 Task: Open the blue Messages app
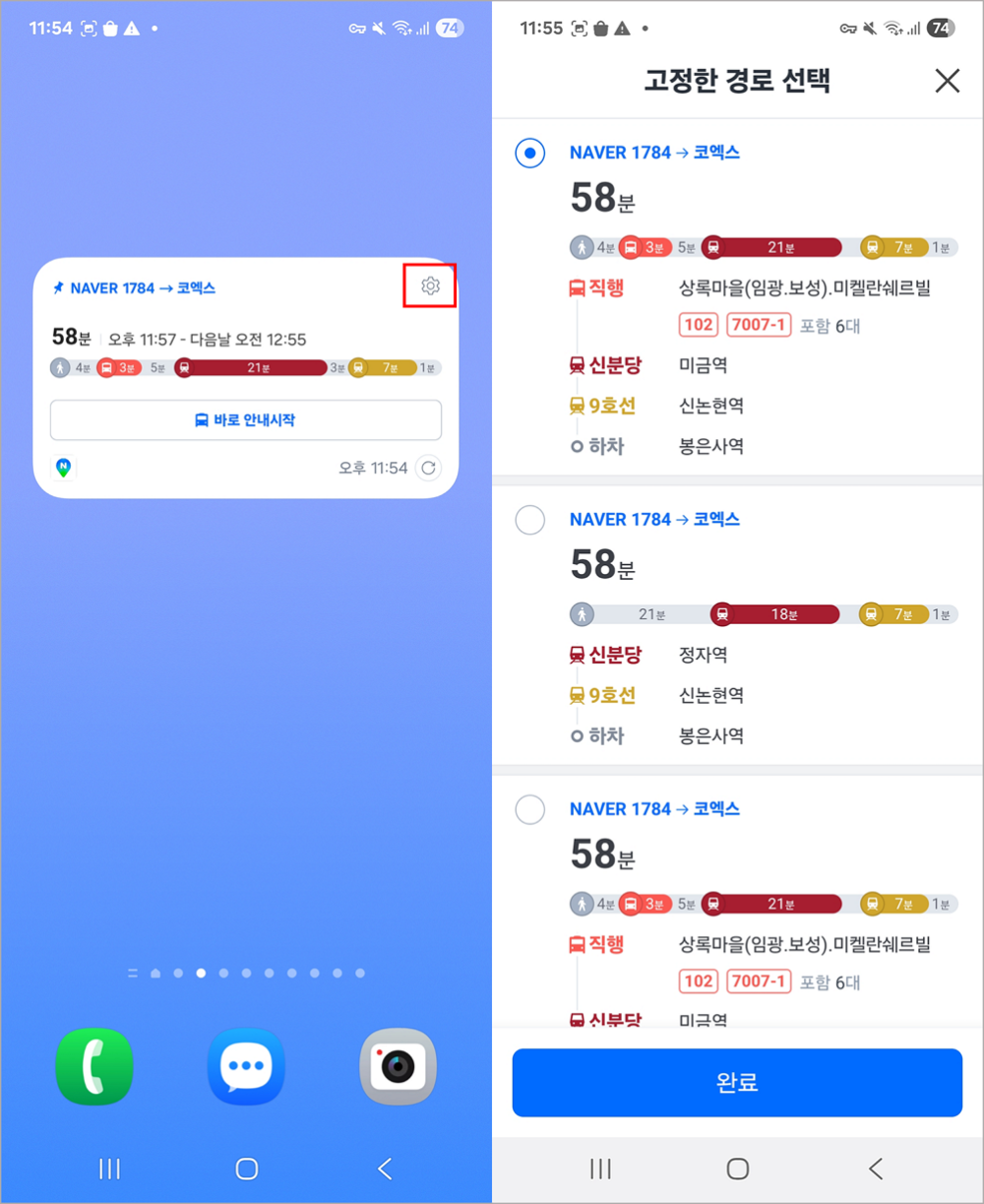coord(246,1066)
